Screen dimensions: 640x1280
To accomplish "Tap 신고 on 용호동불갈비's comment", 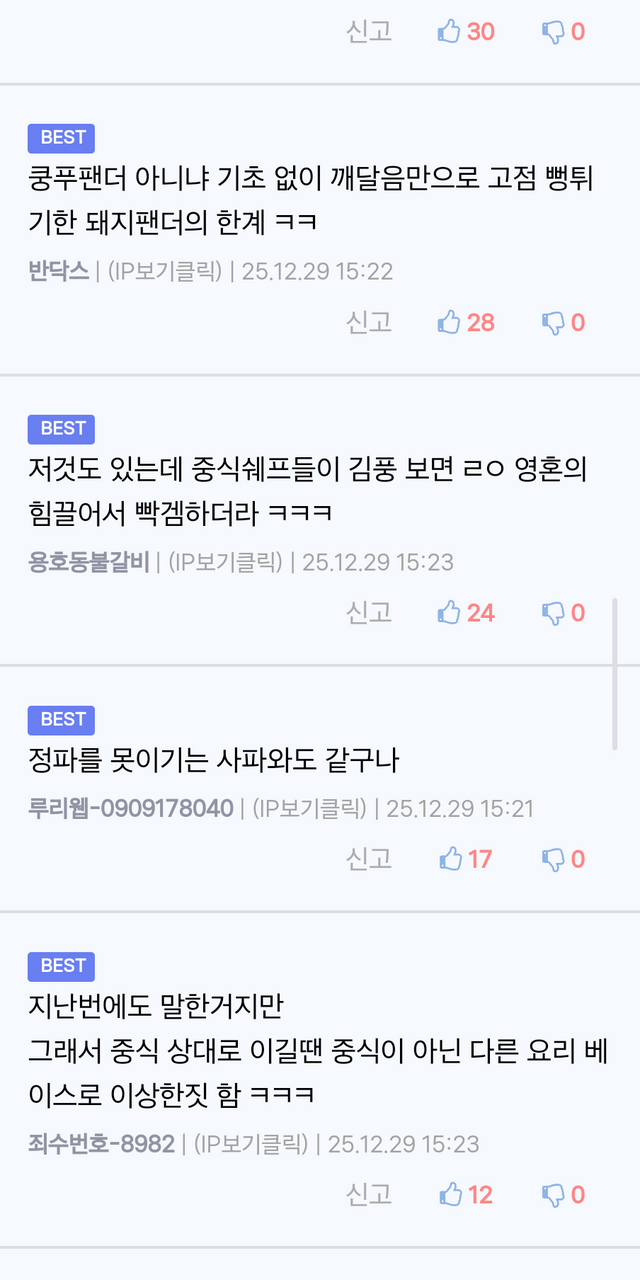I will pos(369,612).
